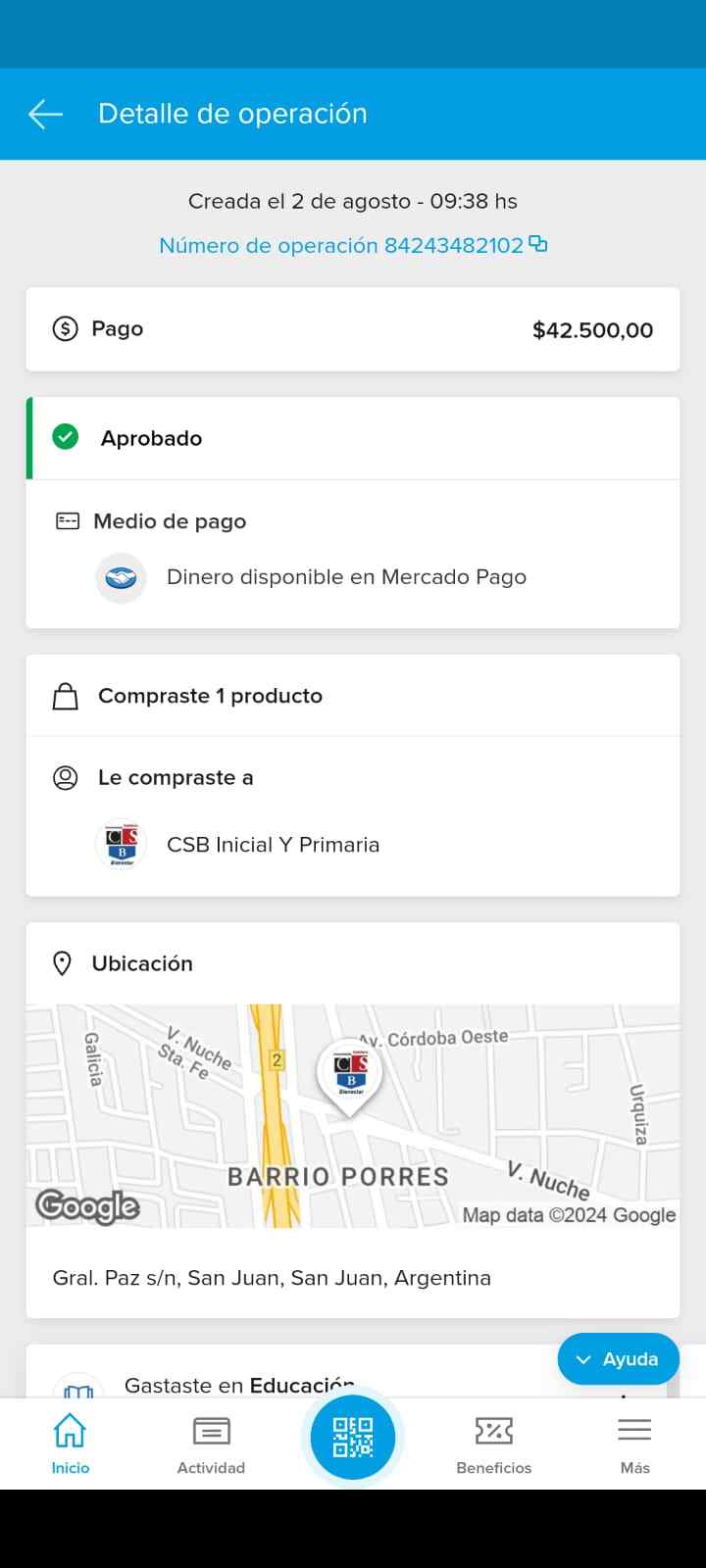Copy the operation number 84243482102
706x1568 pixels.
(x=538, y=244)
